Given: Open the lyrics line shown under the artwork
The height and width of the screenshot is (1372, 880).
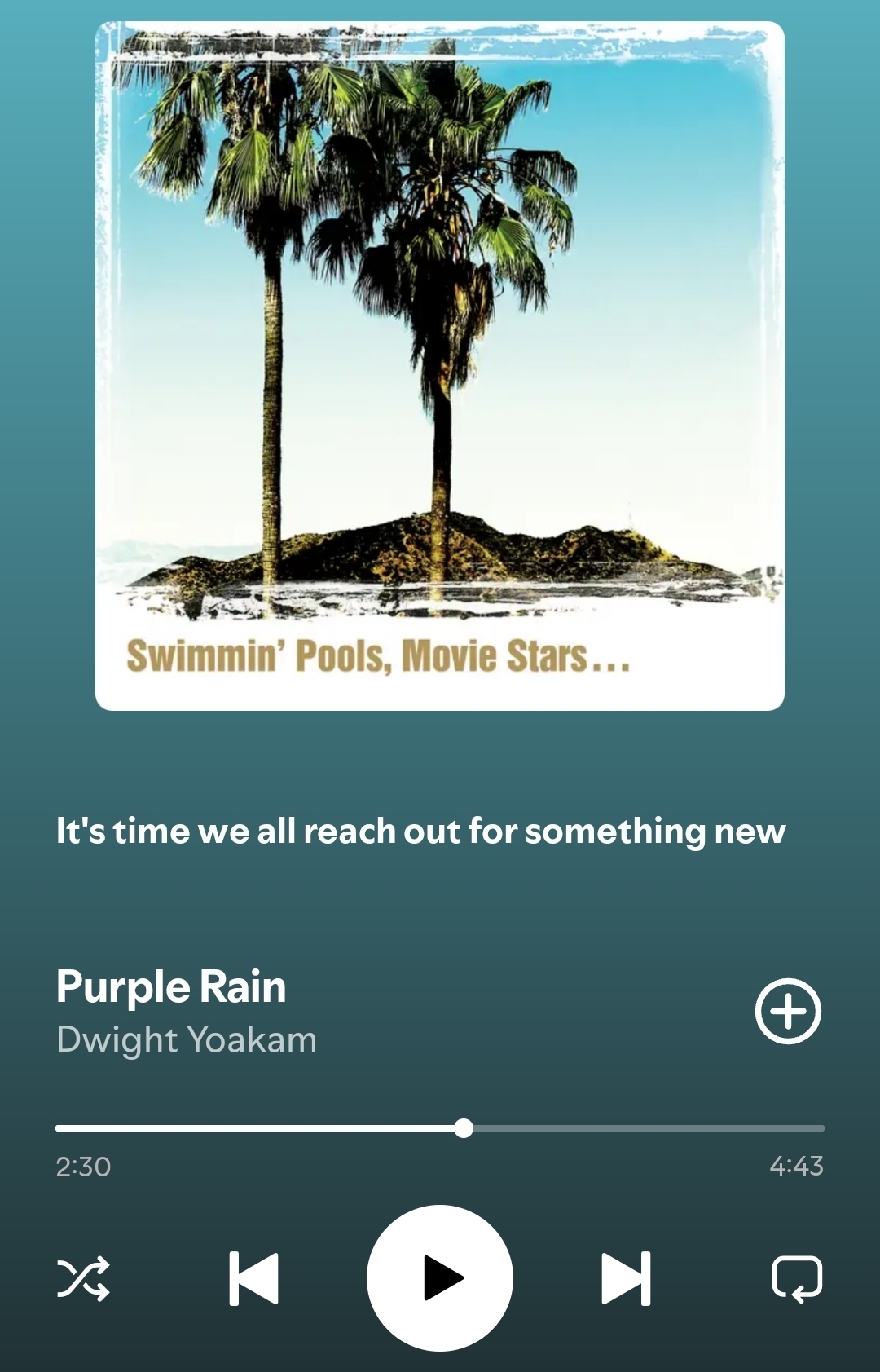Looking at the screenshot, I should pyautogui.click(x=420, y=832).
